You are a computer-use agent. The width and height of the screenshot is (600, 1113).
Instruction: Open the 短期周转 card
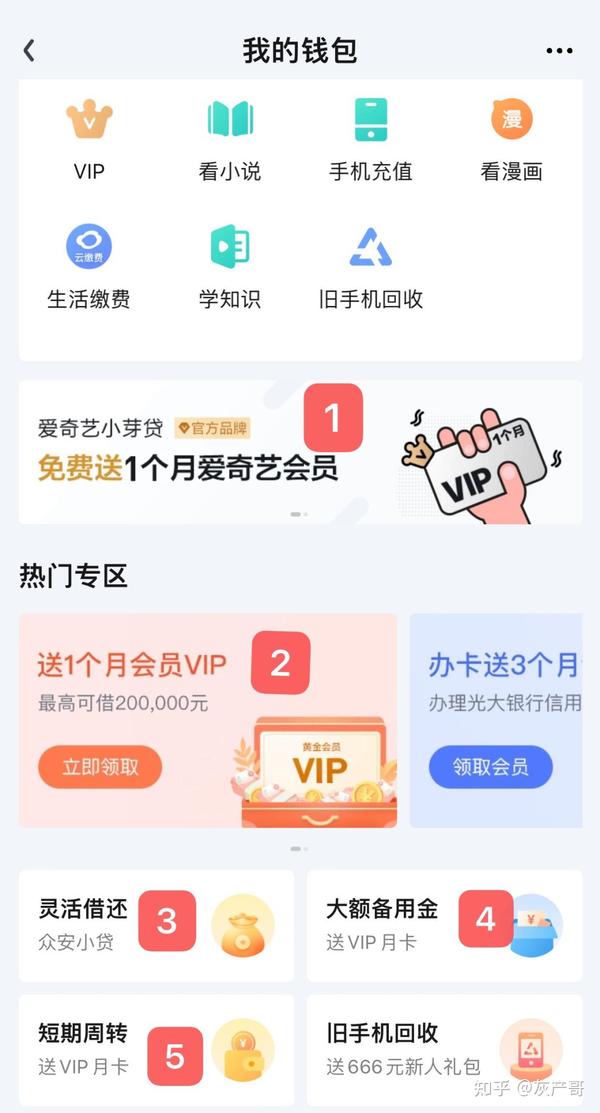(156, 1049)
